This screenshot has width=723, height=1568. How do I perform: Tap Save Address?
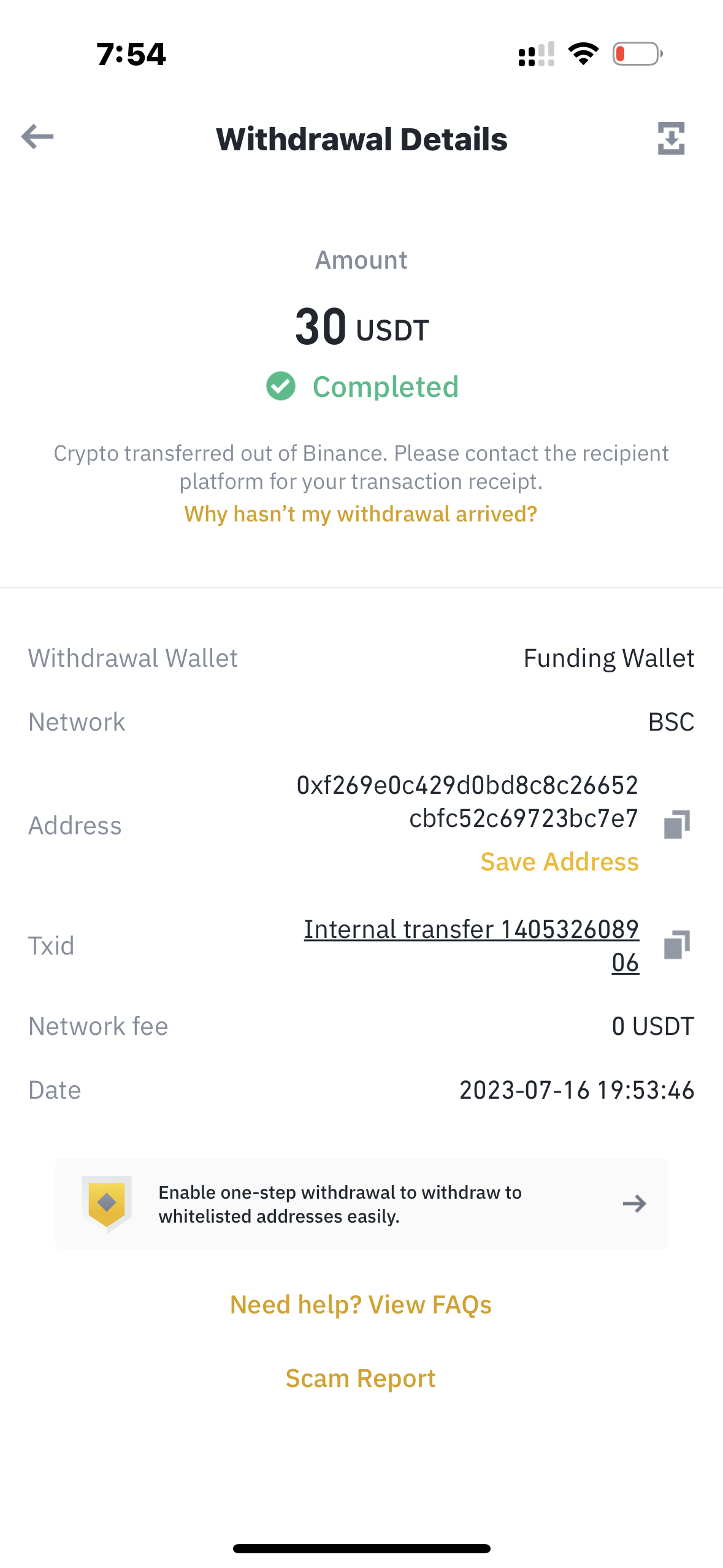[559, 862]
